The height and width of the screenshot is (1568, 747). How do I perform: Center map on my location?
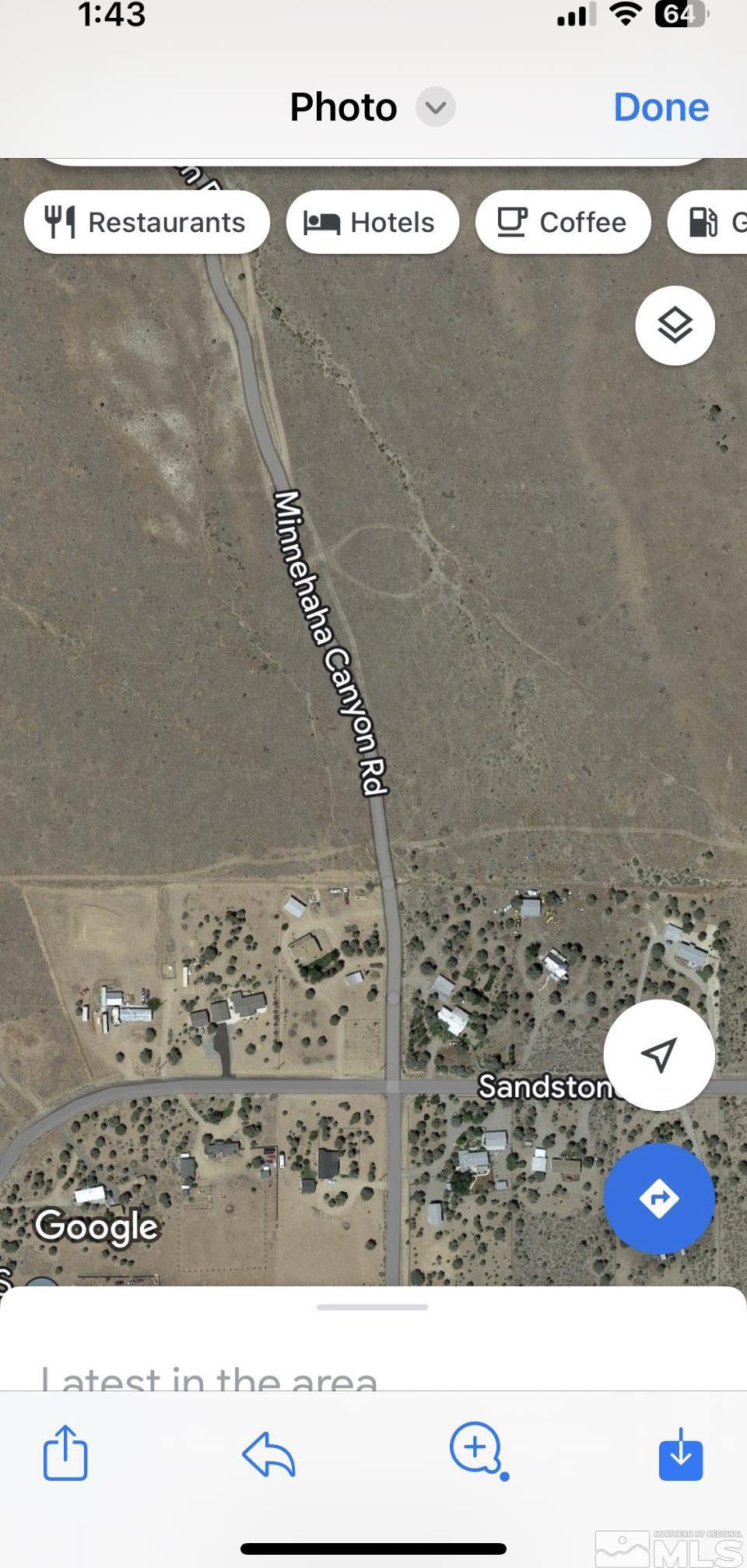659,1055
